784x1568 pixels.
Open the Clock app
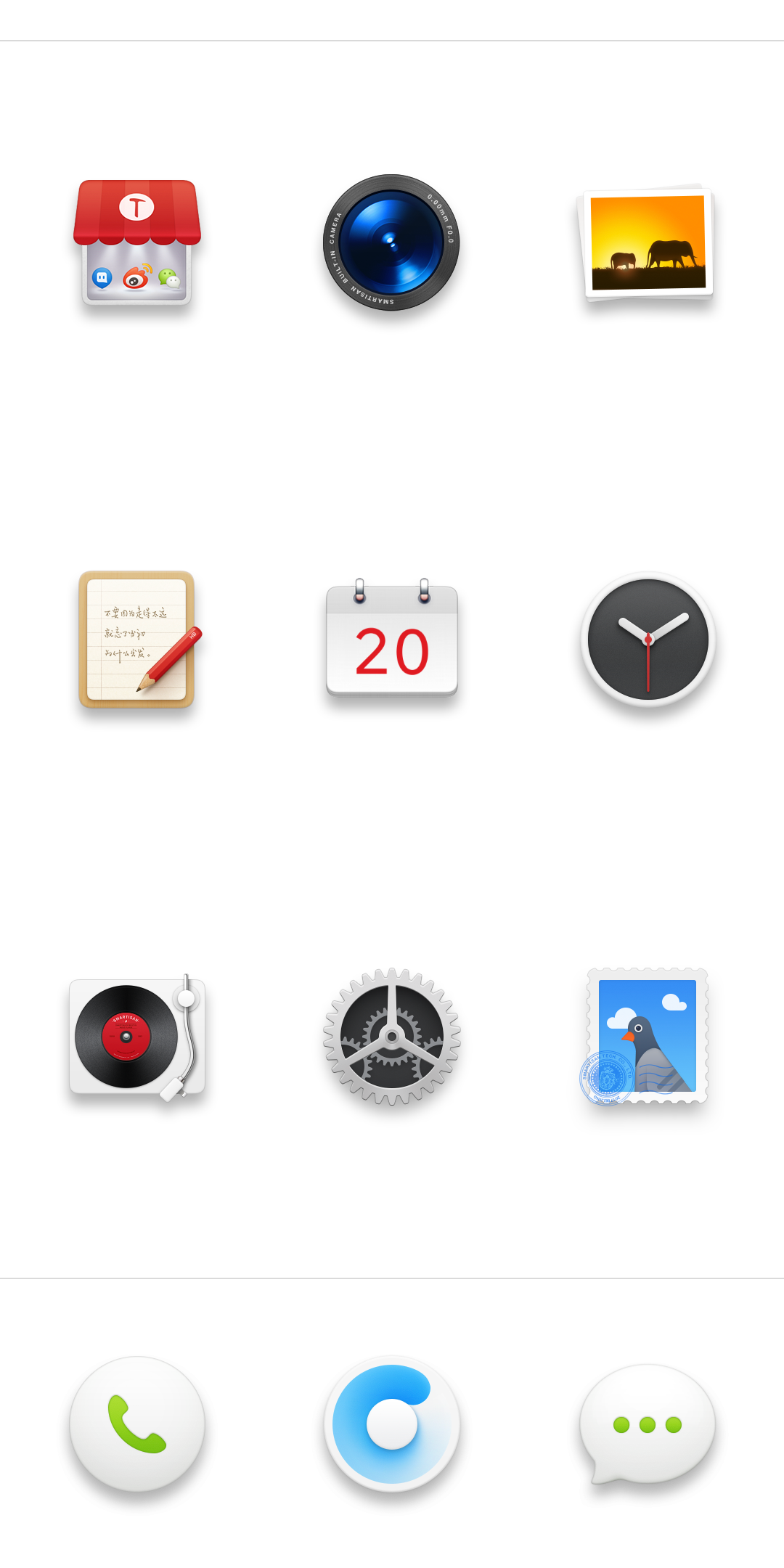648,640
